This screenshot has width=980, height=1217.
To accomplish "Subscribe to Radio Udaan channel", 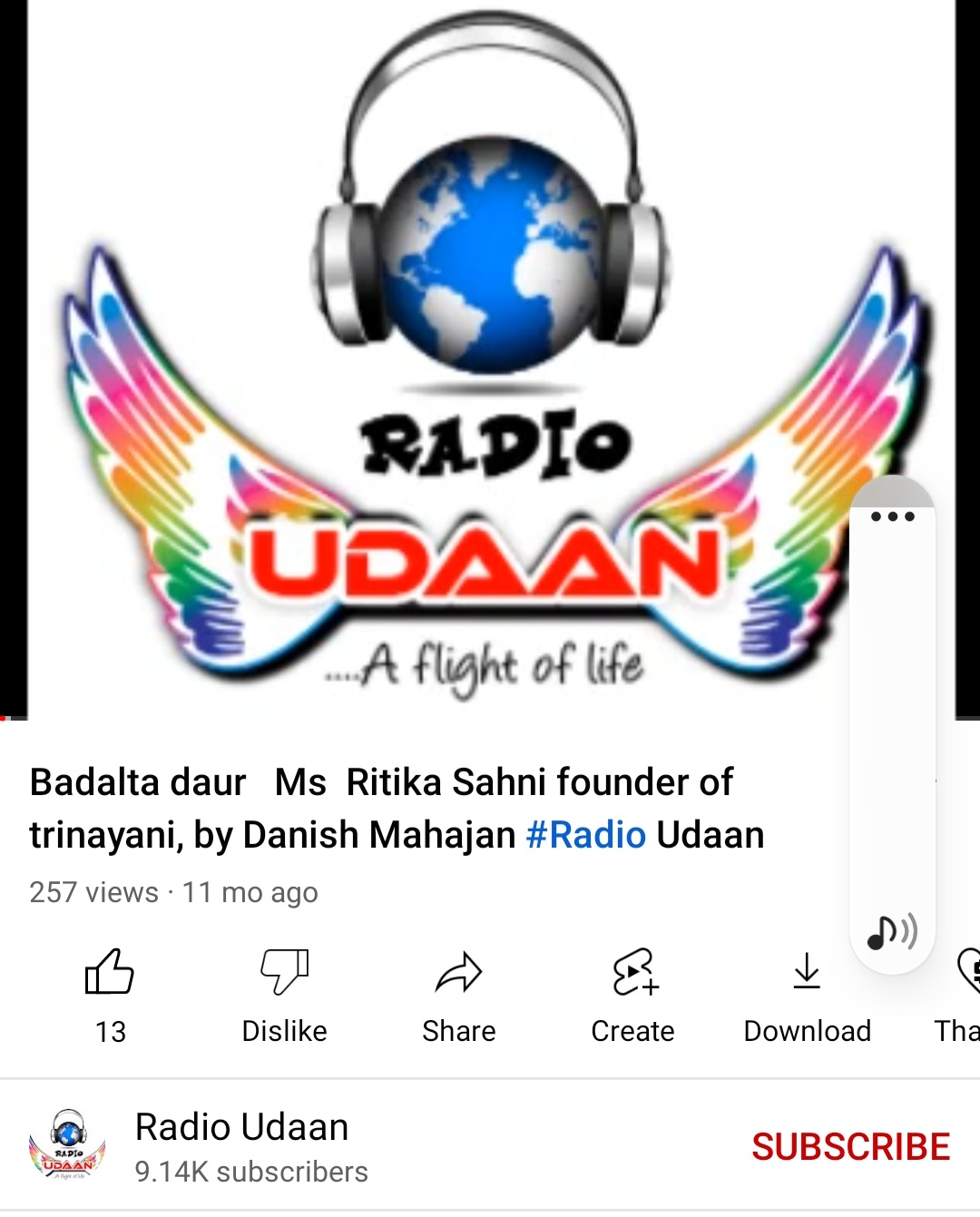I will [850, 1147].
